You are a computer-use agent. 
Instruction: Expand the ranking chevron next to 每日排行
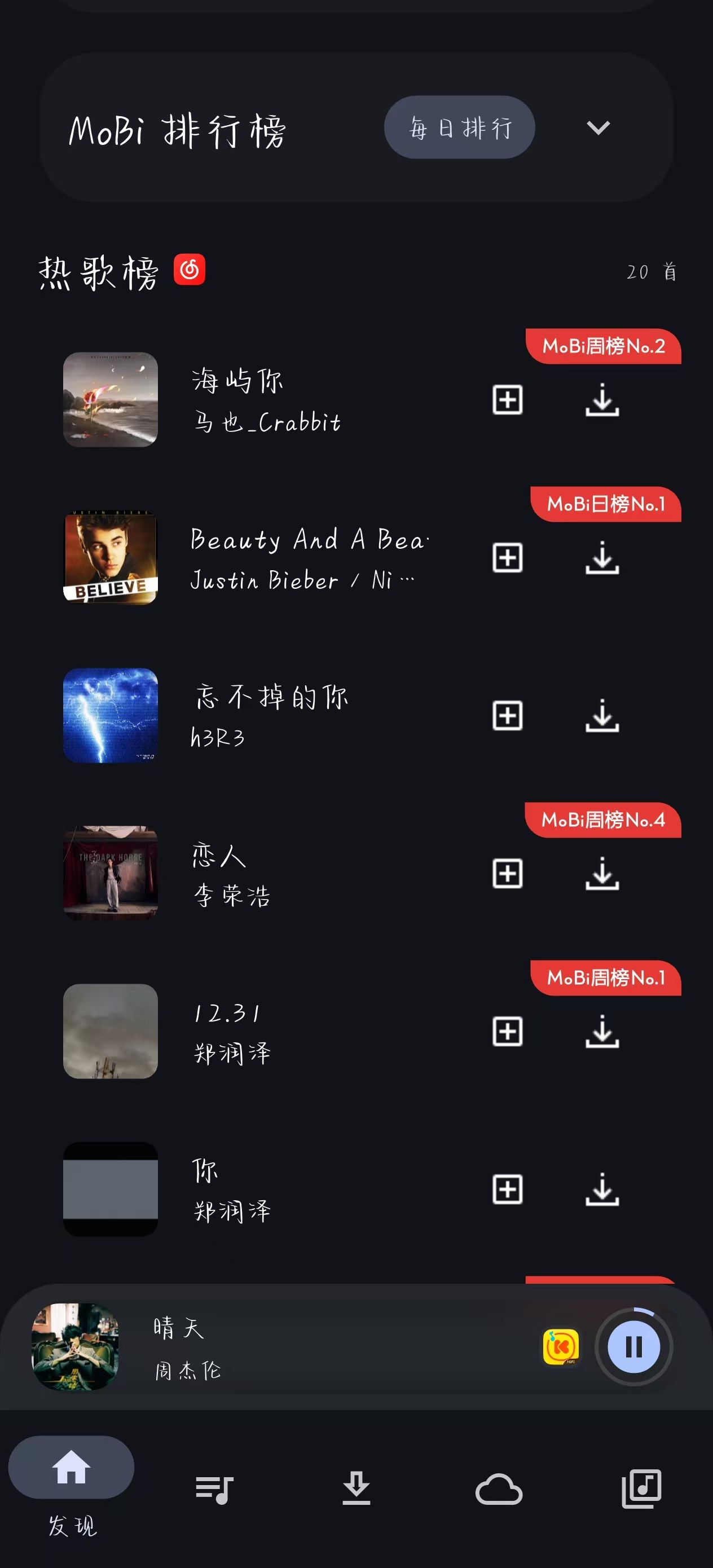click(x=598, y=127)
